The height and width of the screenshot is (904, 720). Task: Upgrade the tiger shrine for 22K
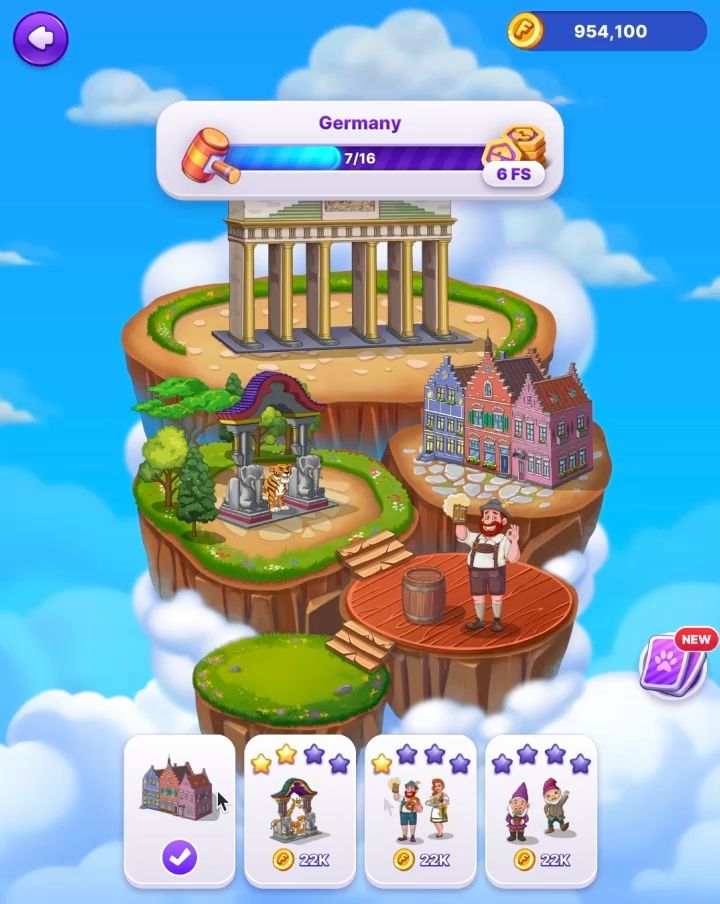pos(300,810)
